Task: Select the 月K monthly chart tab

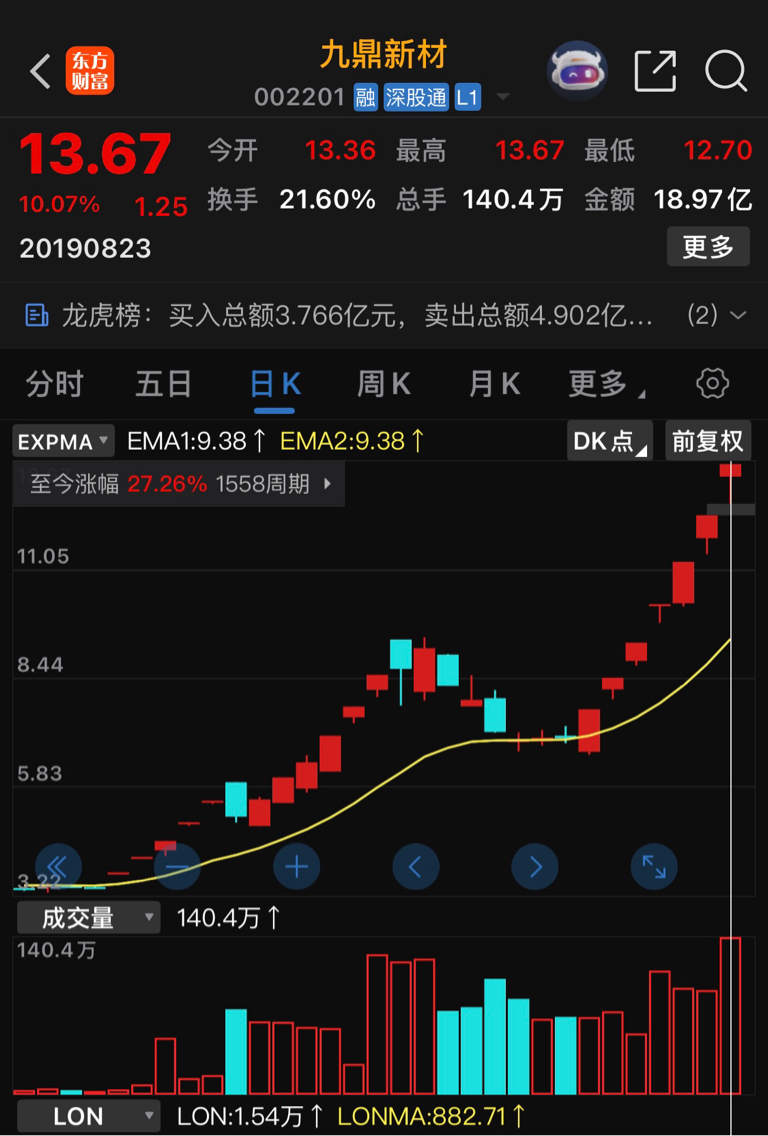Action: 495,384
